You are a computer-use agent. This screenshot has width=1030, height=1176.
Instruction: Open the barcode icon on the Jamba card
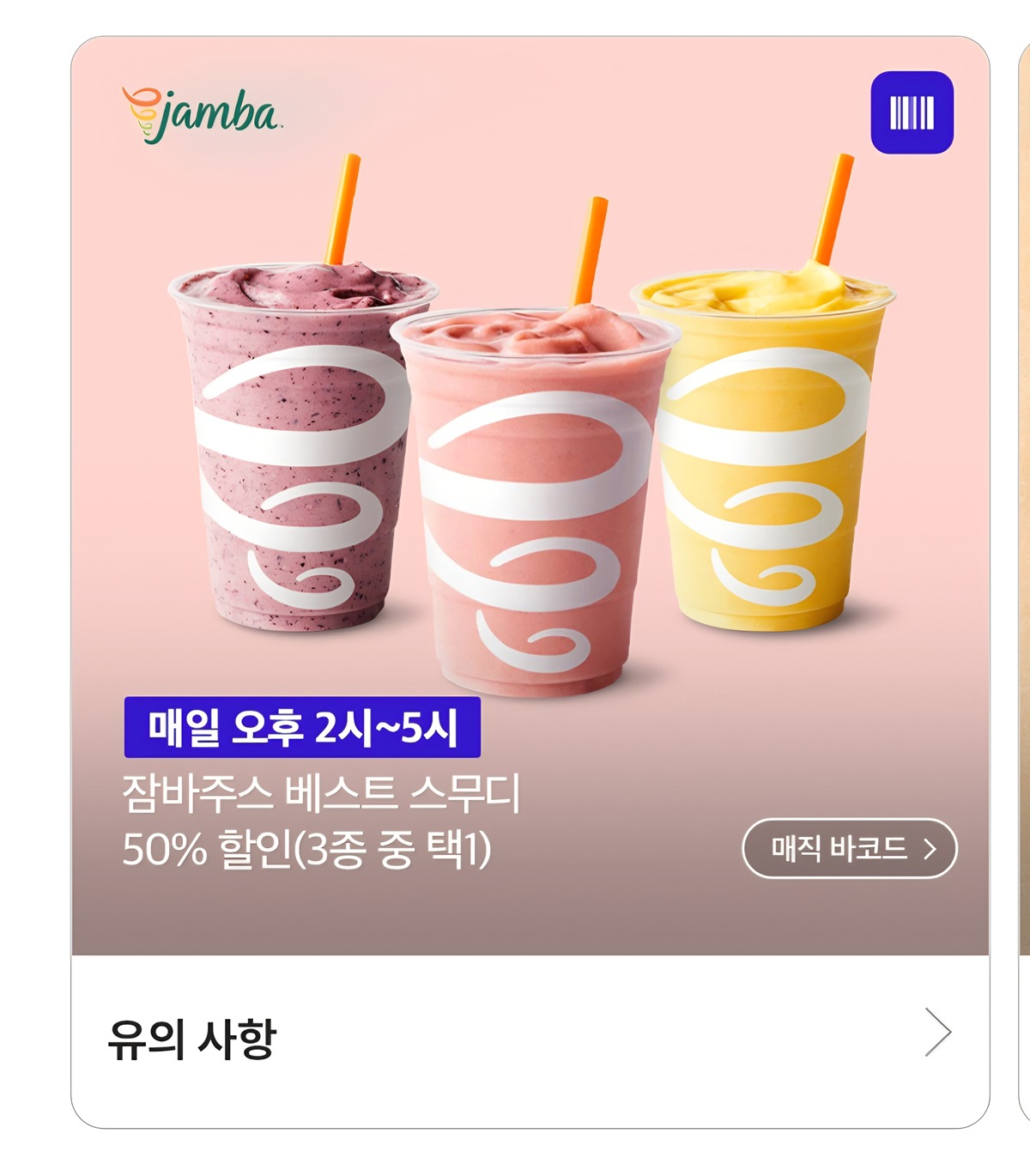pyautogui.click(x=912, y=112)
